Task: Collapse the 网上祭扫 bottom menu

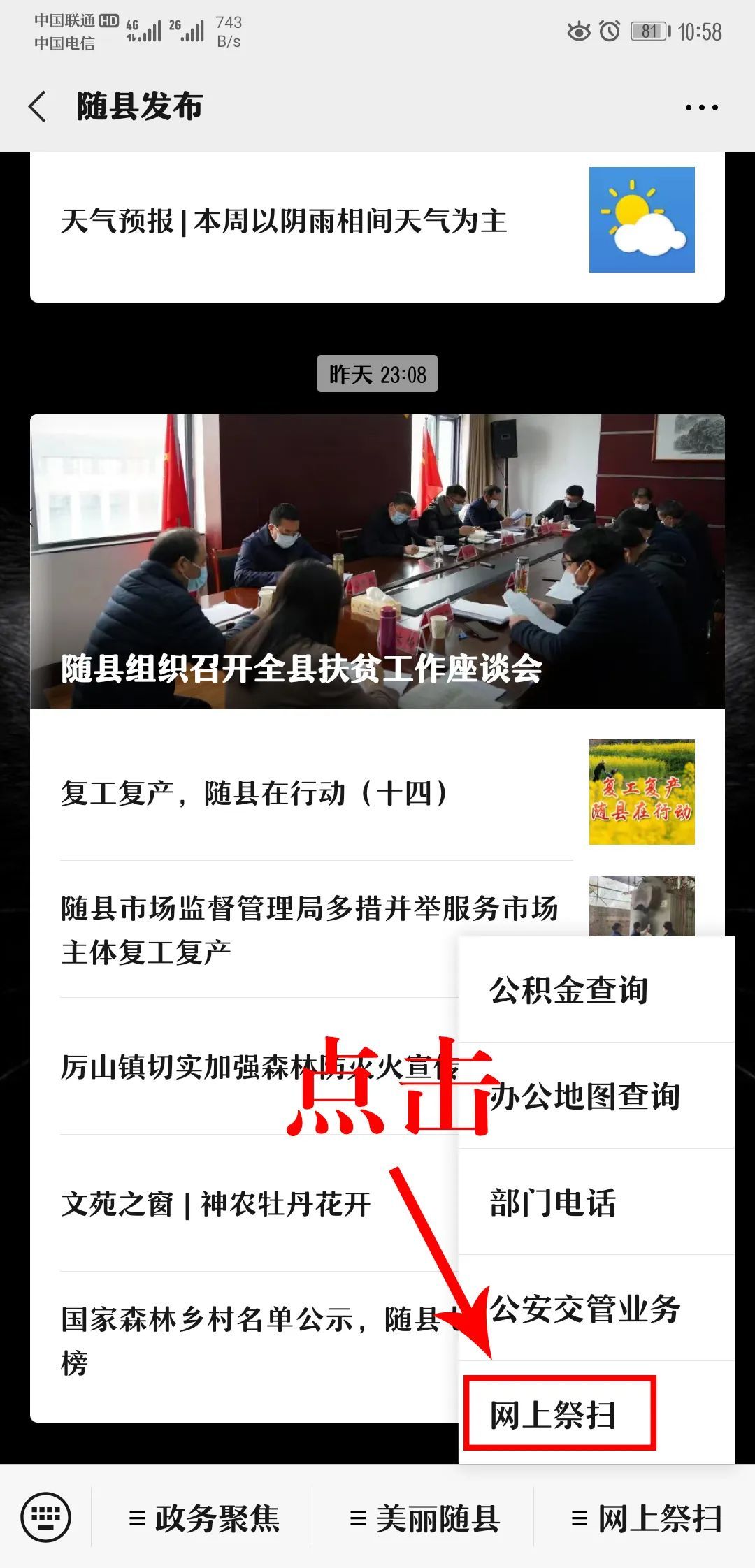Action: click(x=646, y=1518)
